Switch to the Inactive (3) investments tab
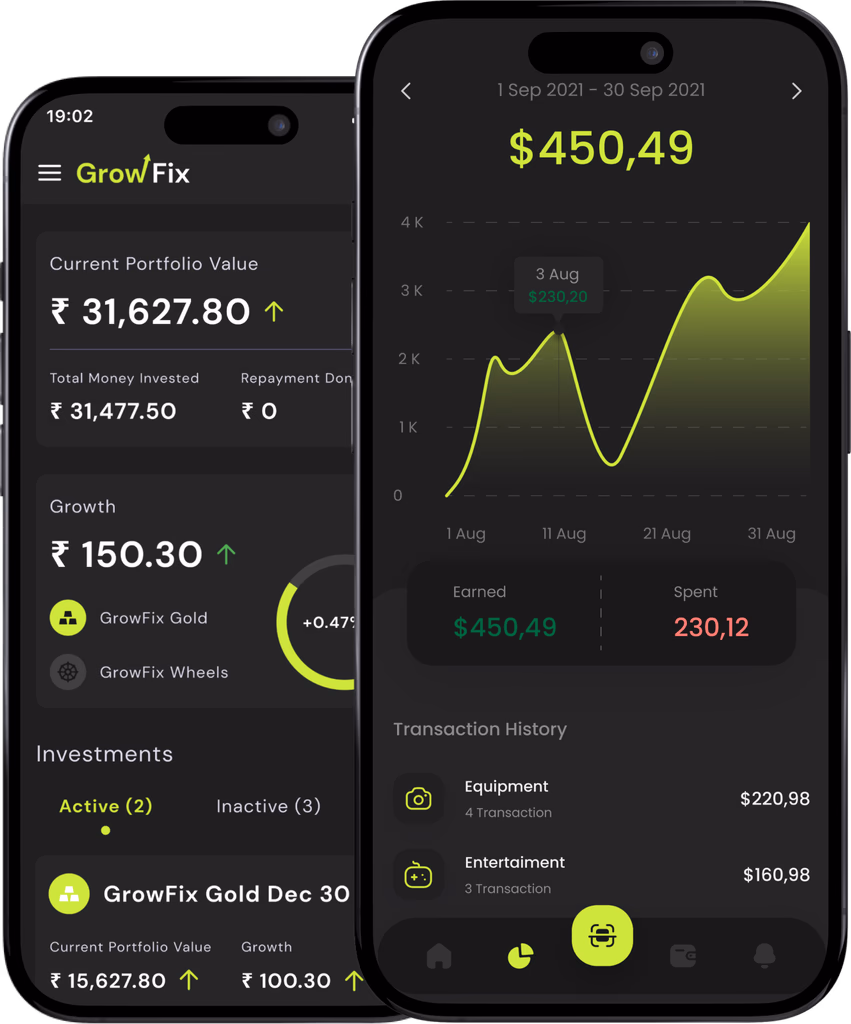 click(268, 806)
